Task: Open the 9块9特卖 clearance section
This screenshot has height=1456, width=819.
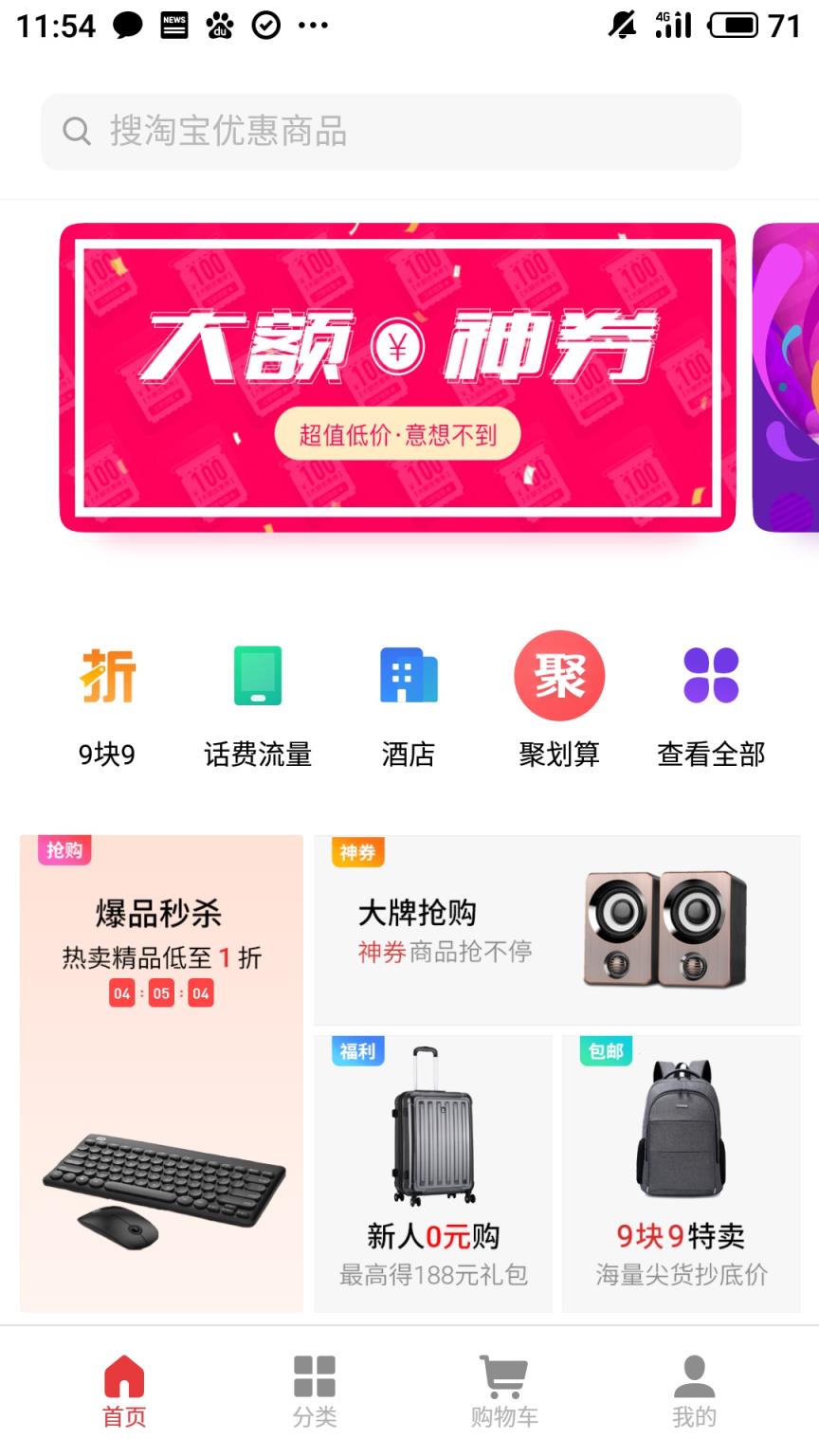Action: (x=681, y=1175)
